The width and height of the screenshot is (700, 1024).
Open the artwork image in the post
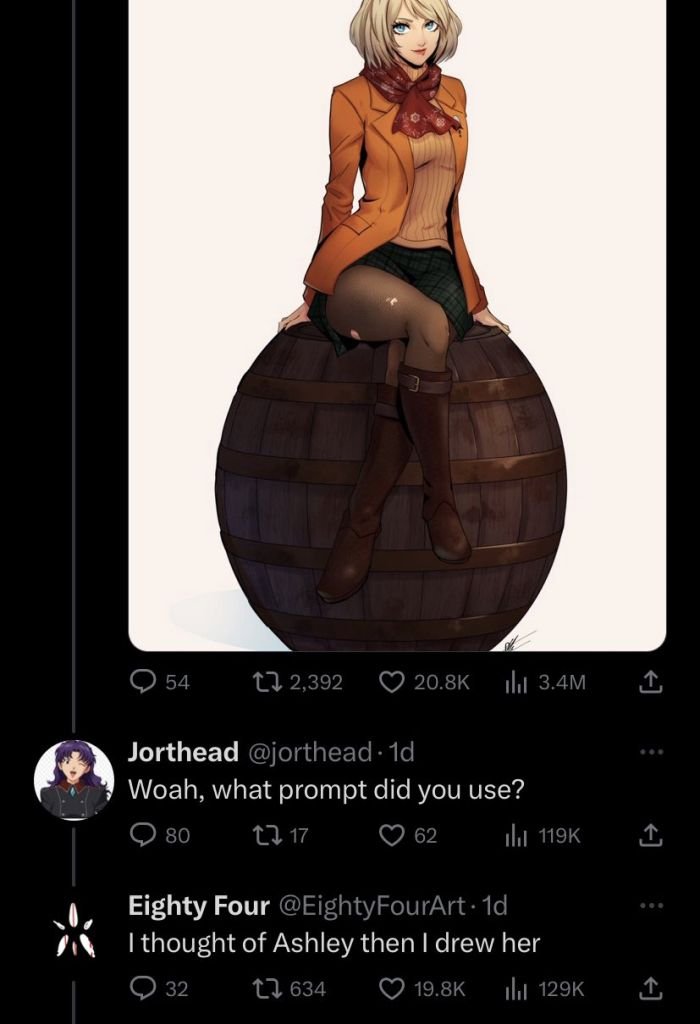click(x=397, y=320)
